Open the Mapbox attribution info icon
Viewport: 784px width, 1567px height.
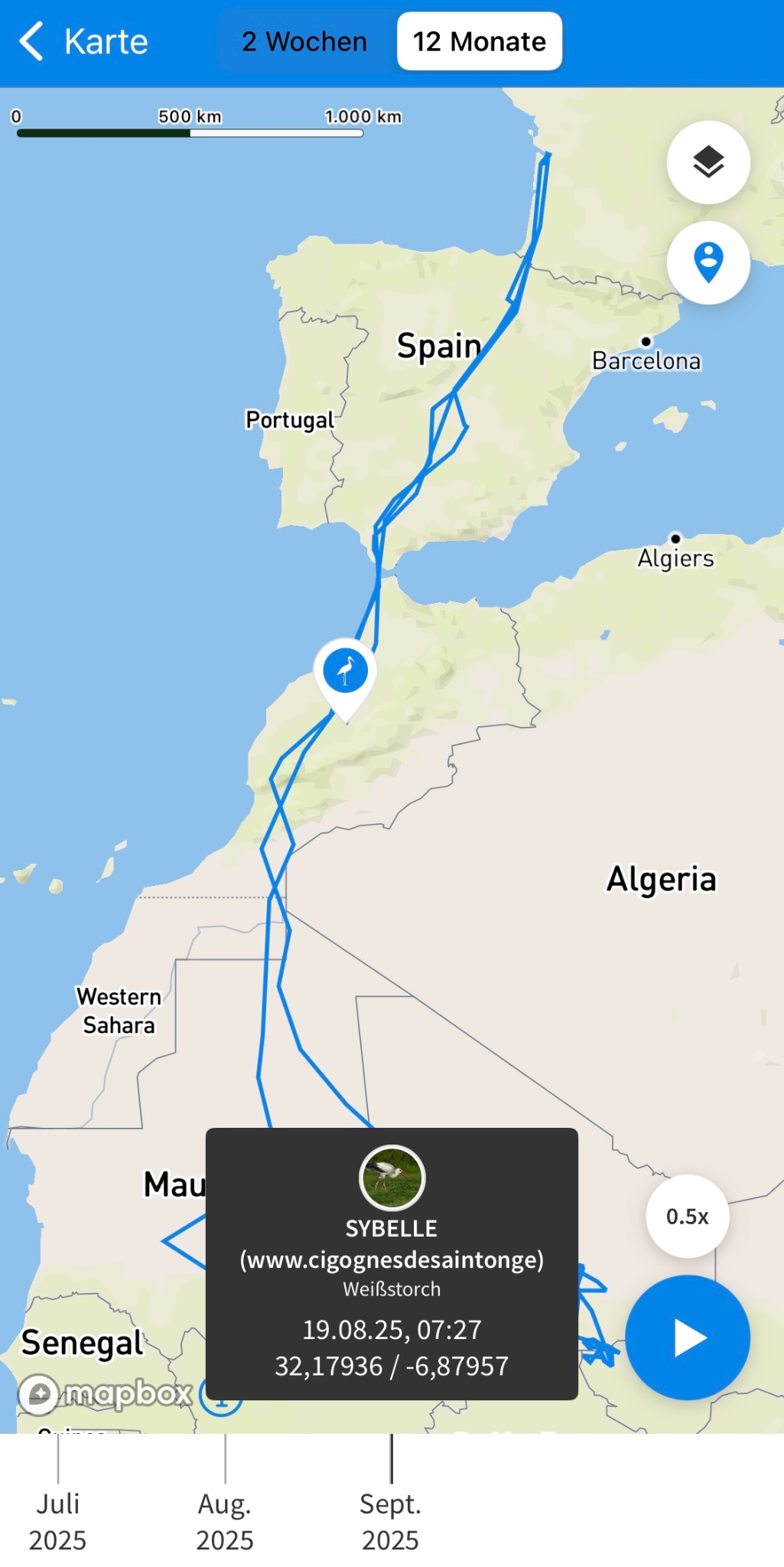click(220, 1398)
